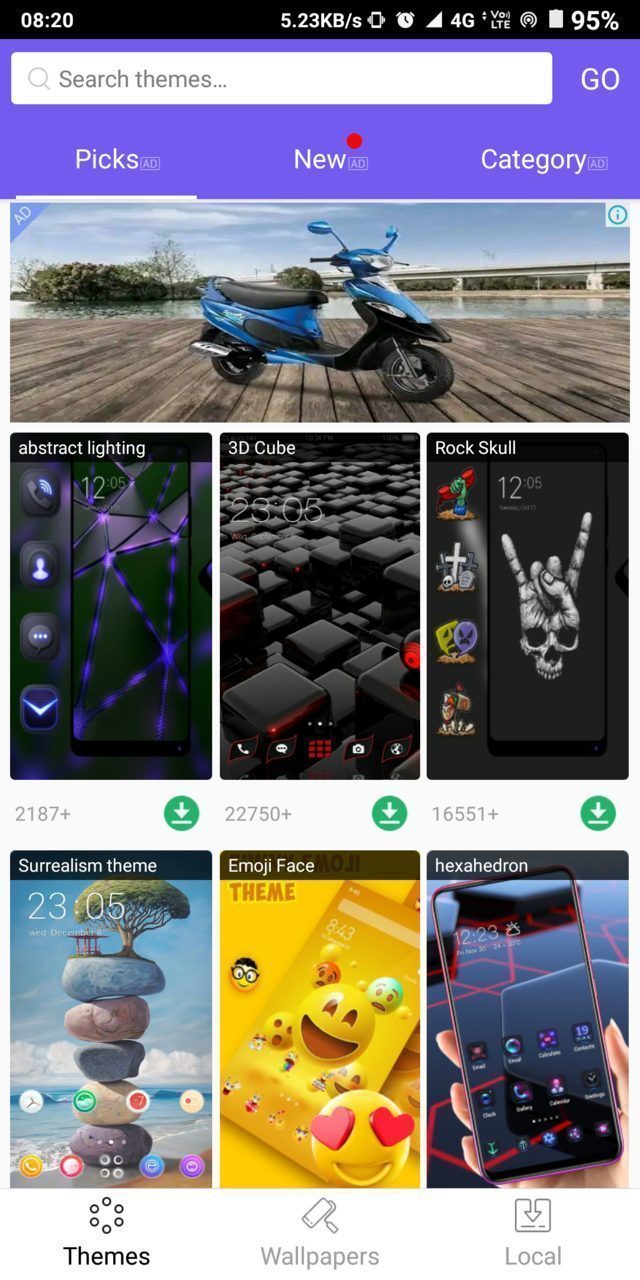Open the Rock Skull theme
Viewport: 640px width, 1280px height.
click(x=528, y=606)
